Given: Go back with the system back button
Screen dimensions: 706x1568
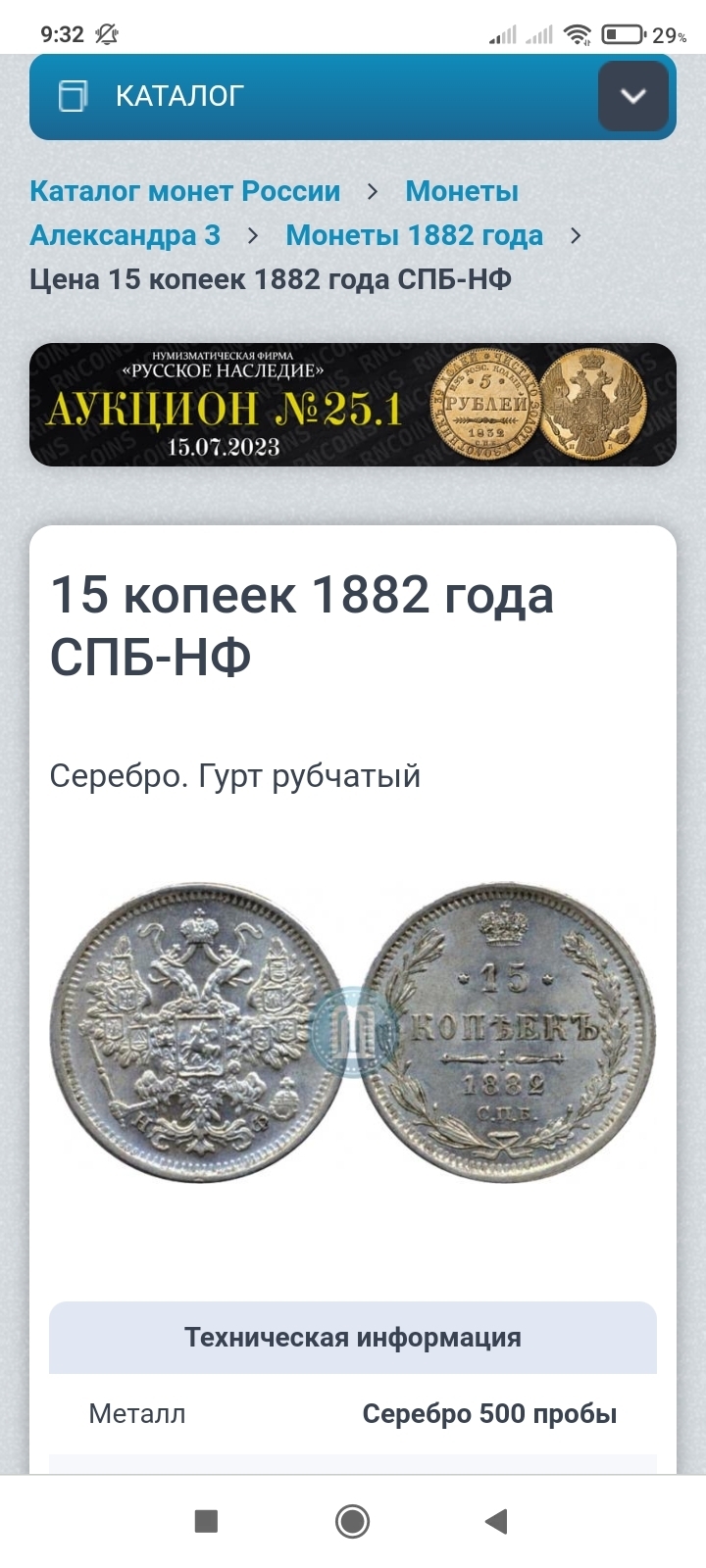Looking at the screenshot, I should 497,1521.
